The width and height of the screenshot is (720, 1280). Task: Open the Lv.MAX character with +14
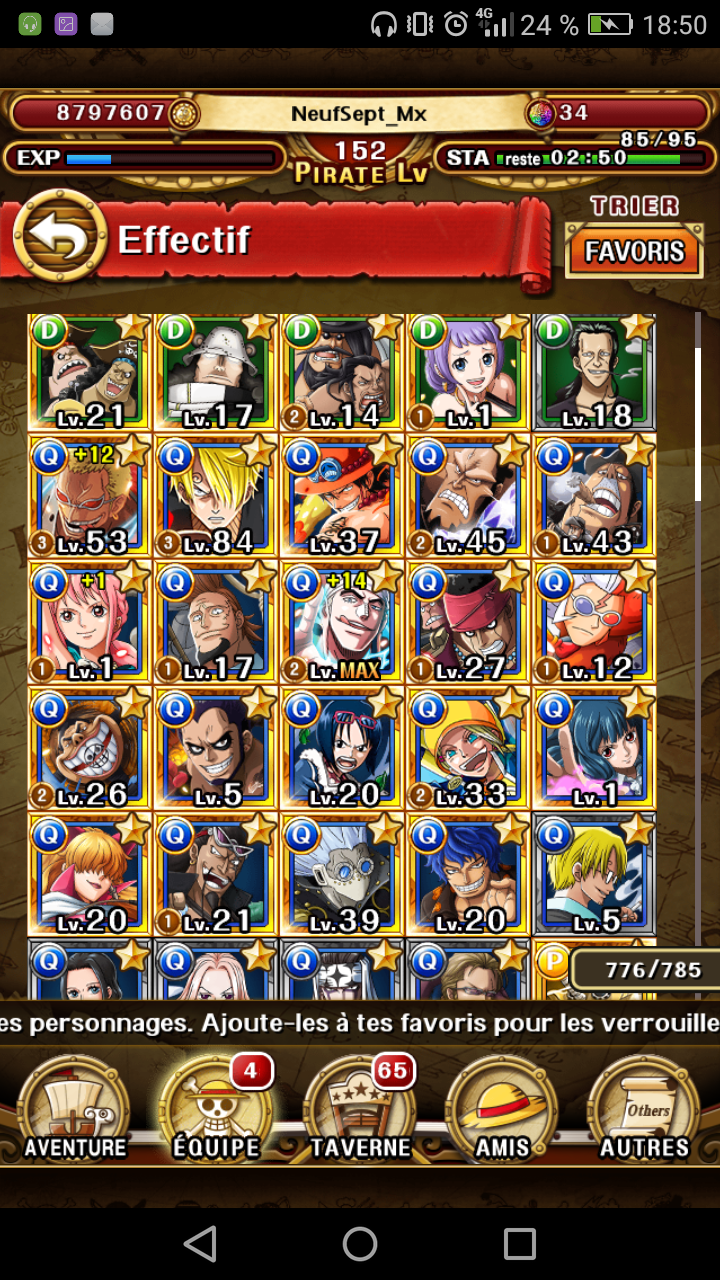point(342,622)
